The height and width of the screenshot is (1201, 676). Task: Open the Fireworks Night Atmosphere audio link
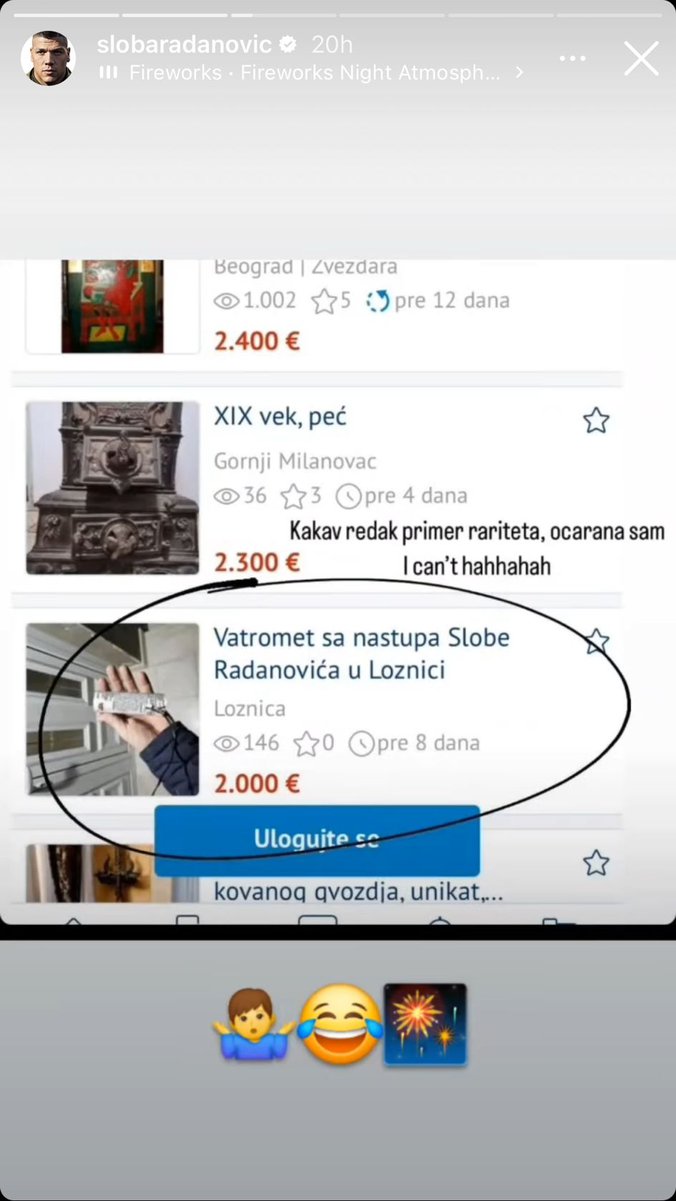[312, 73]
